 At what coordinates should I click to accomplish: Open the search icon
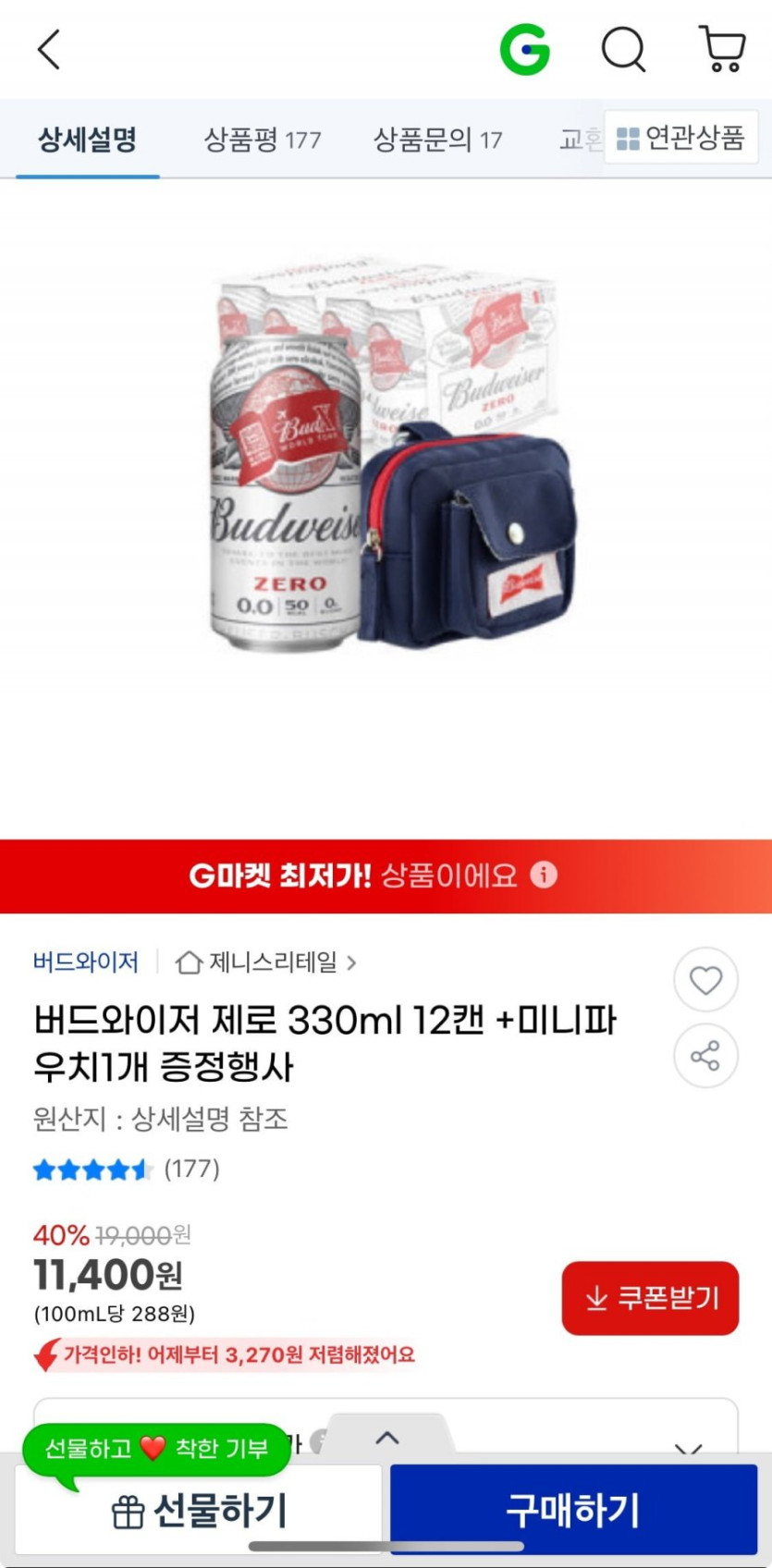click(x=623, y=49)
